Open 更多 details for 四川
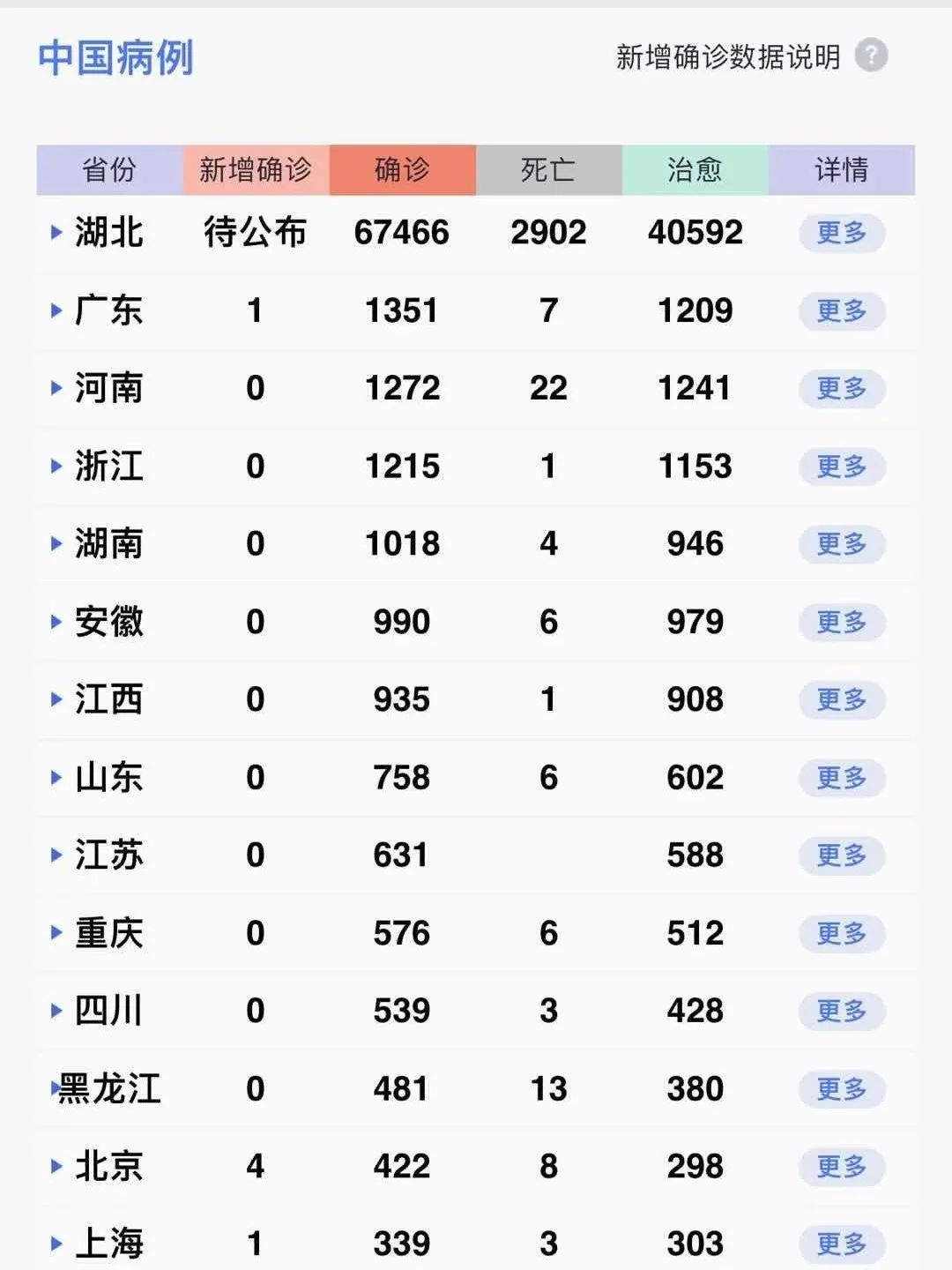 coord(841,1011)
